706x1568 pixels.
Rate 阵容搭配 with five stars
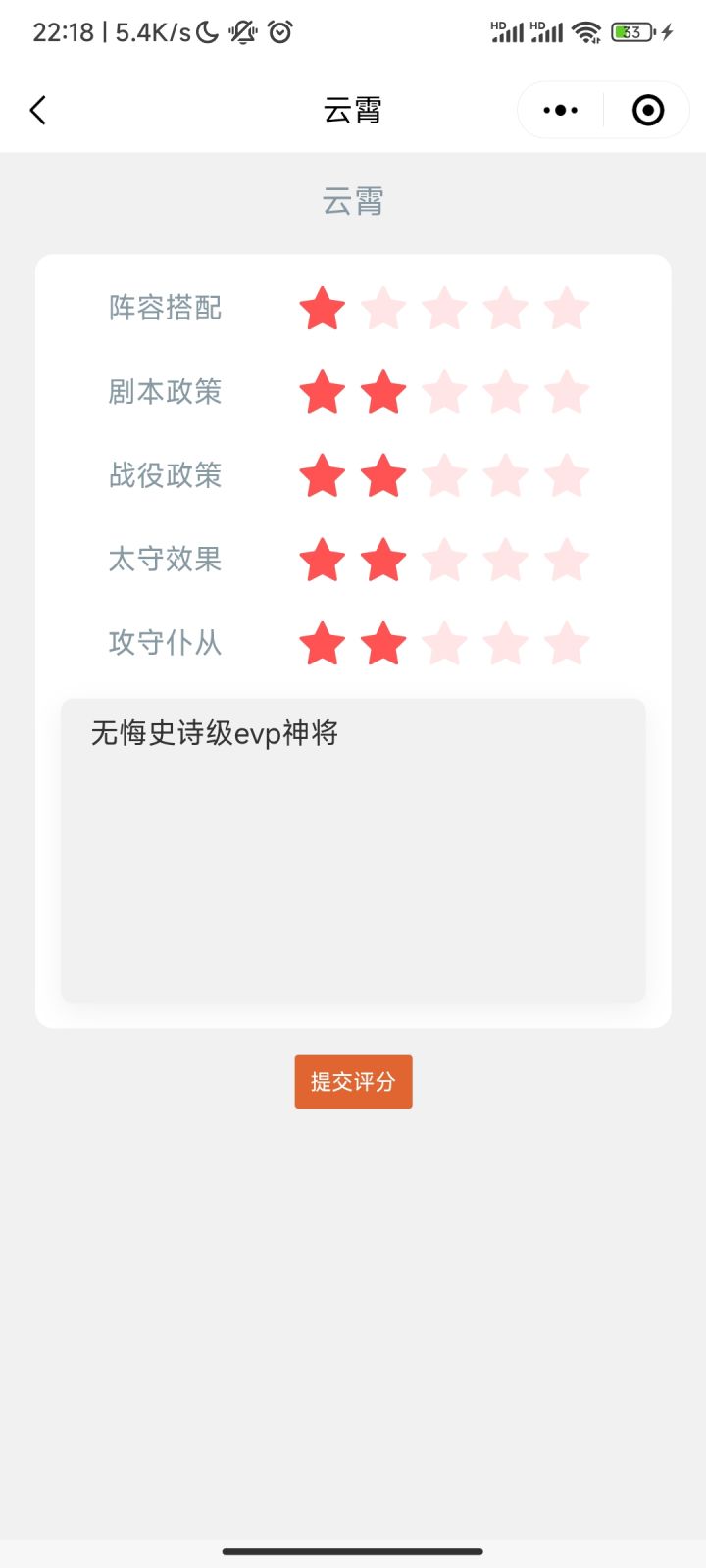pos(567,309)
